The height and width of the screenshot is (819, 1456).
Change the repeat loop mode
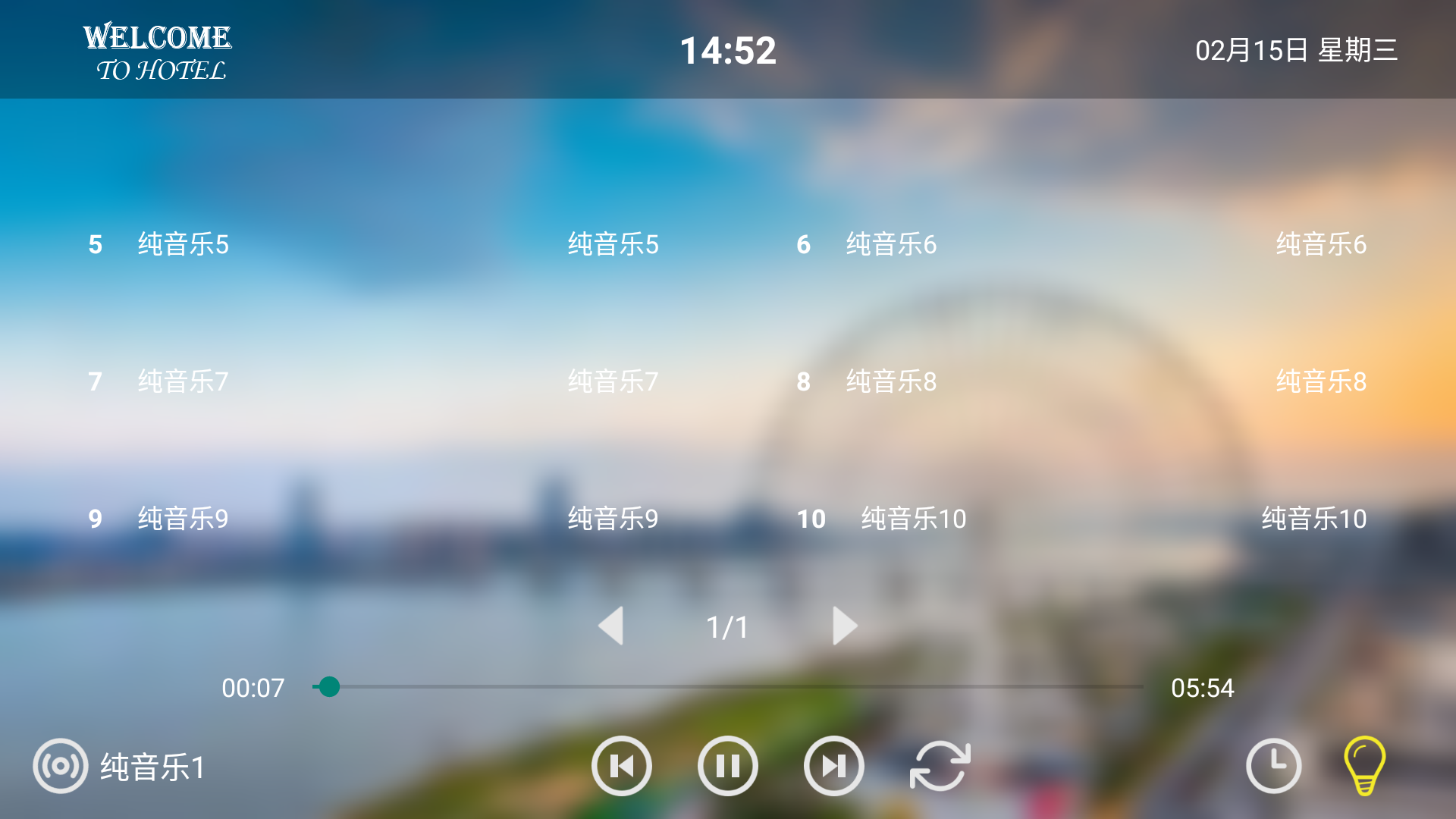coord(940,766)
